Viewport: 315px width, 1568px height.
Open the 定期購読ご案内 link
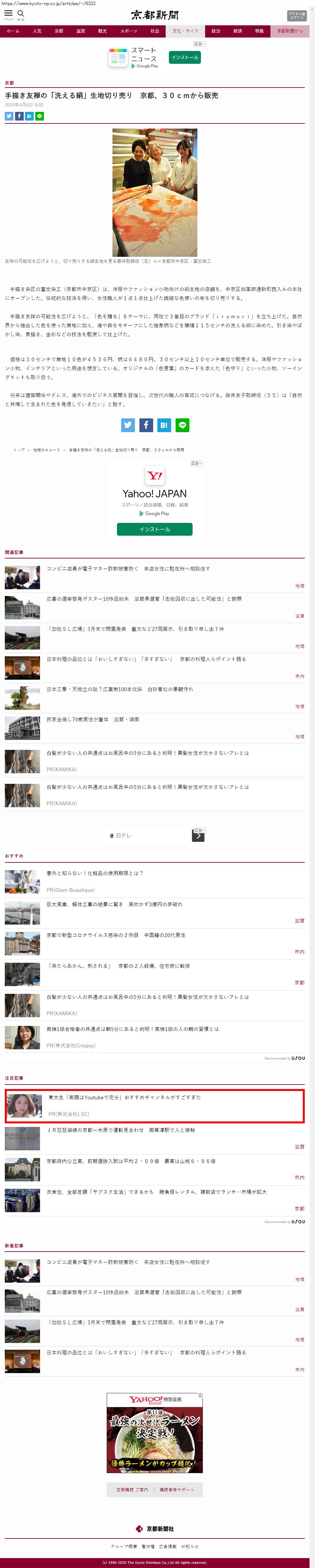click(132, 1489)
